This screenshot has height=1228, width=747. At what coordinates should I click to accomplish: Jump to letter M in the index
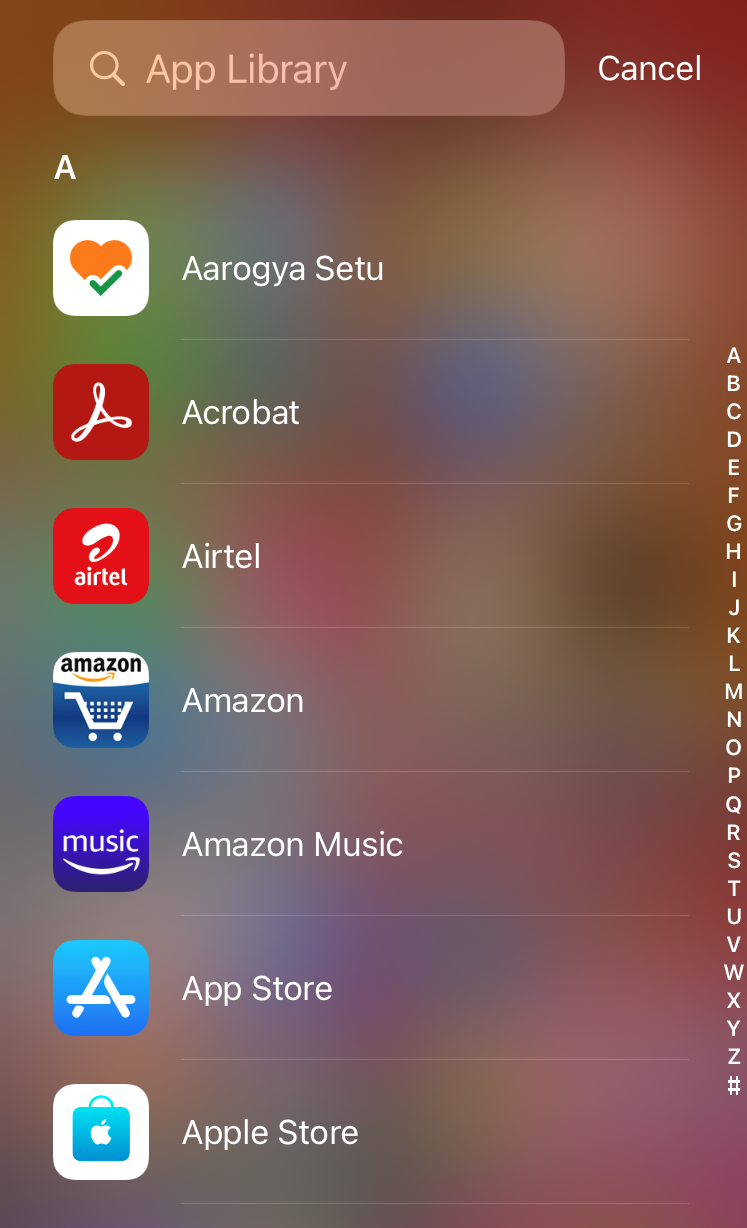point(733,692)
